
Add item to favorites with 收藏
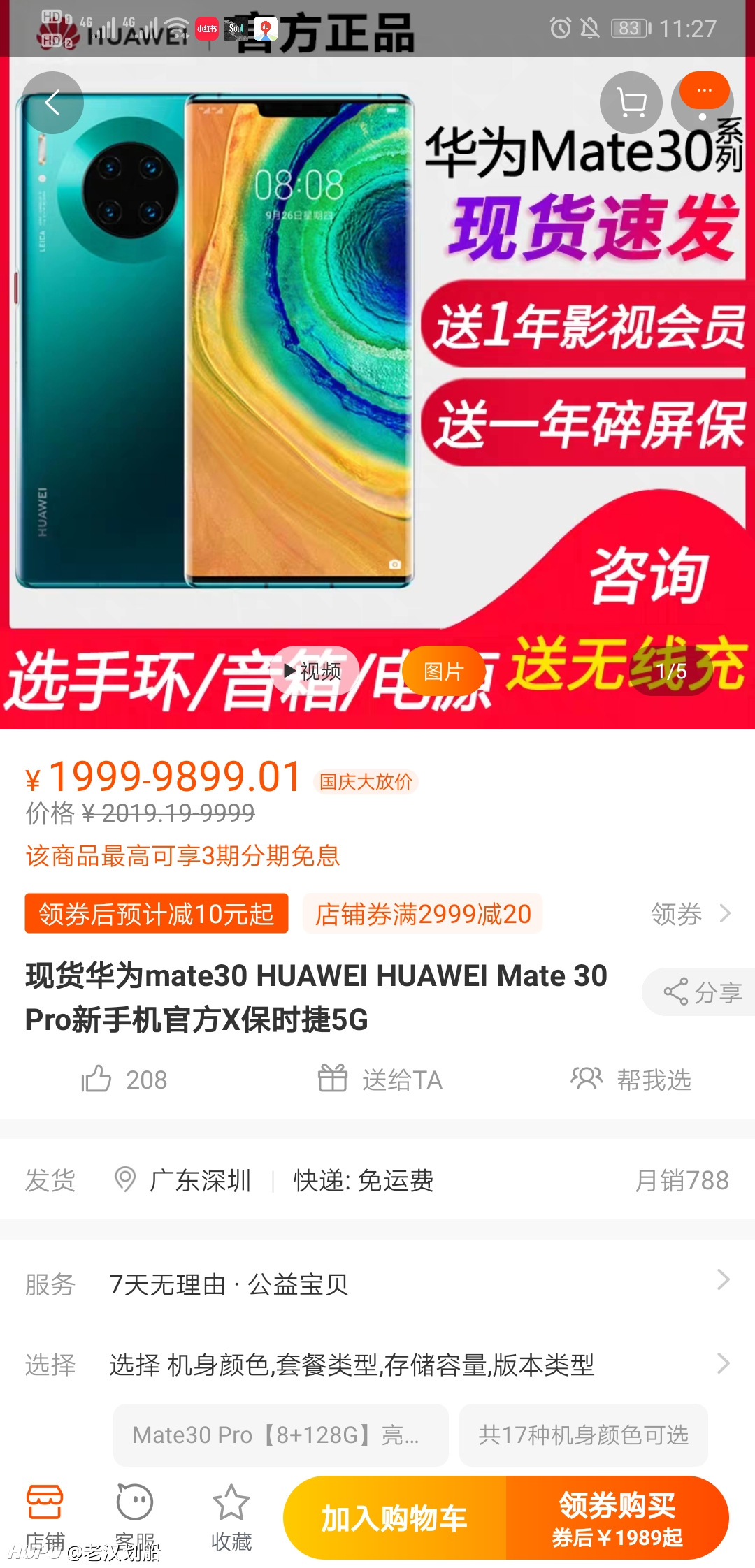(231, 1518)
